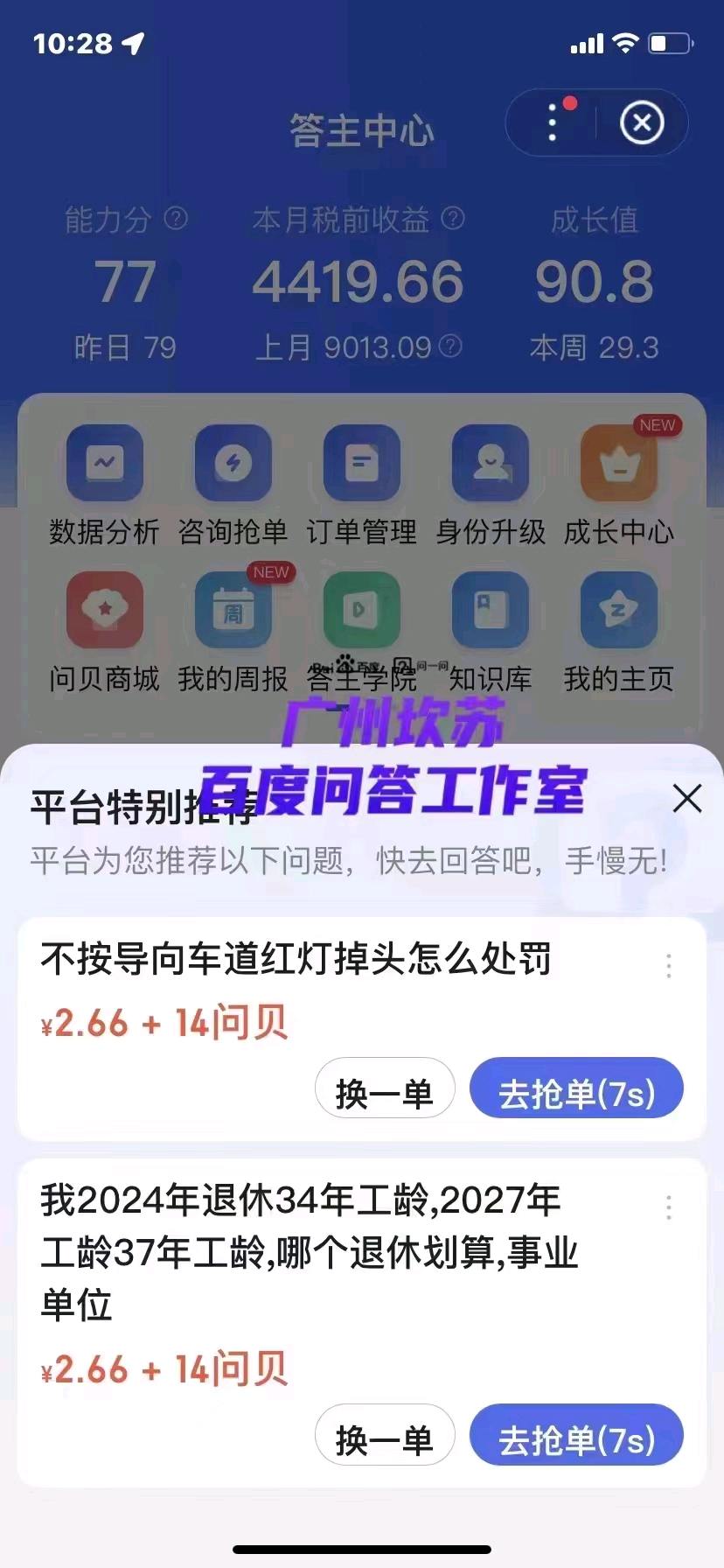This screenshot has height=1568, width=724.
Task: Dismiss the 平台特别推荐 popup
Action: tap(687, 798)
